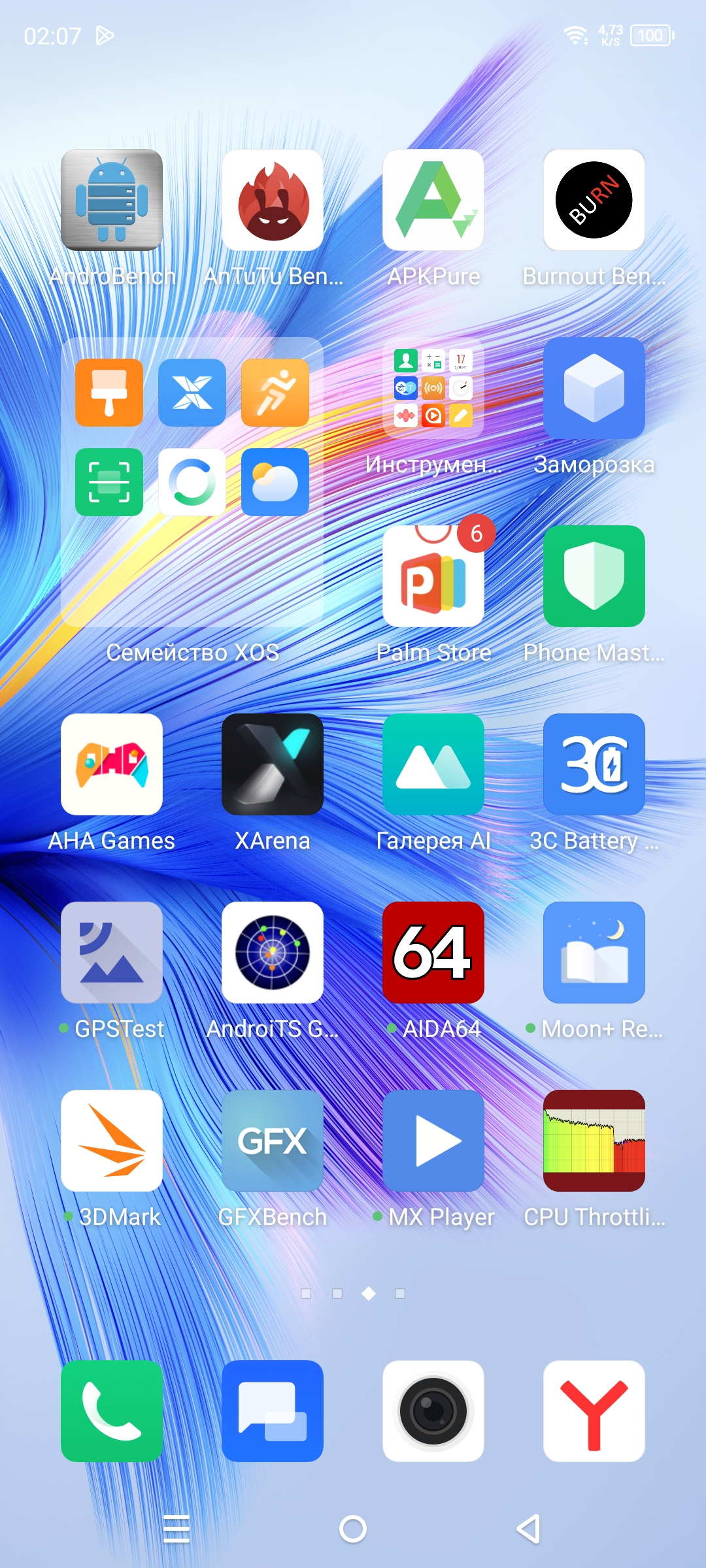
Task: Launch Burnout Benchmark
Action: [x=594, y=200]
